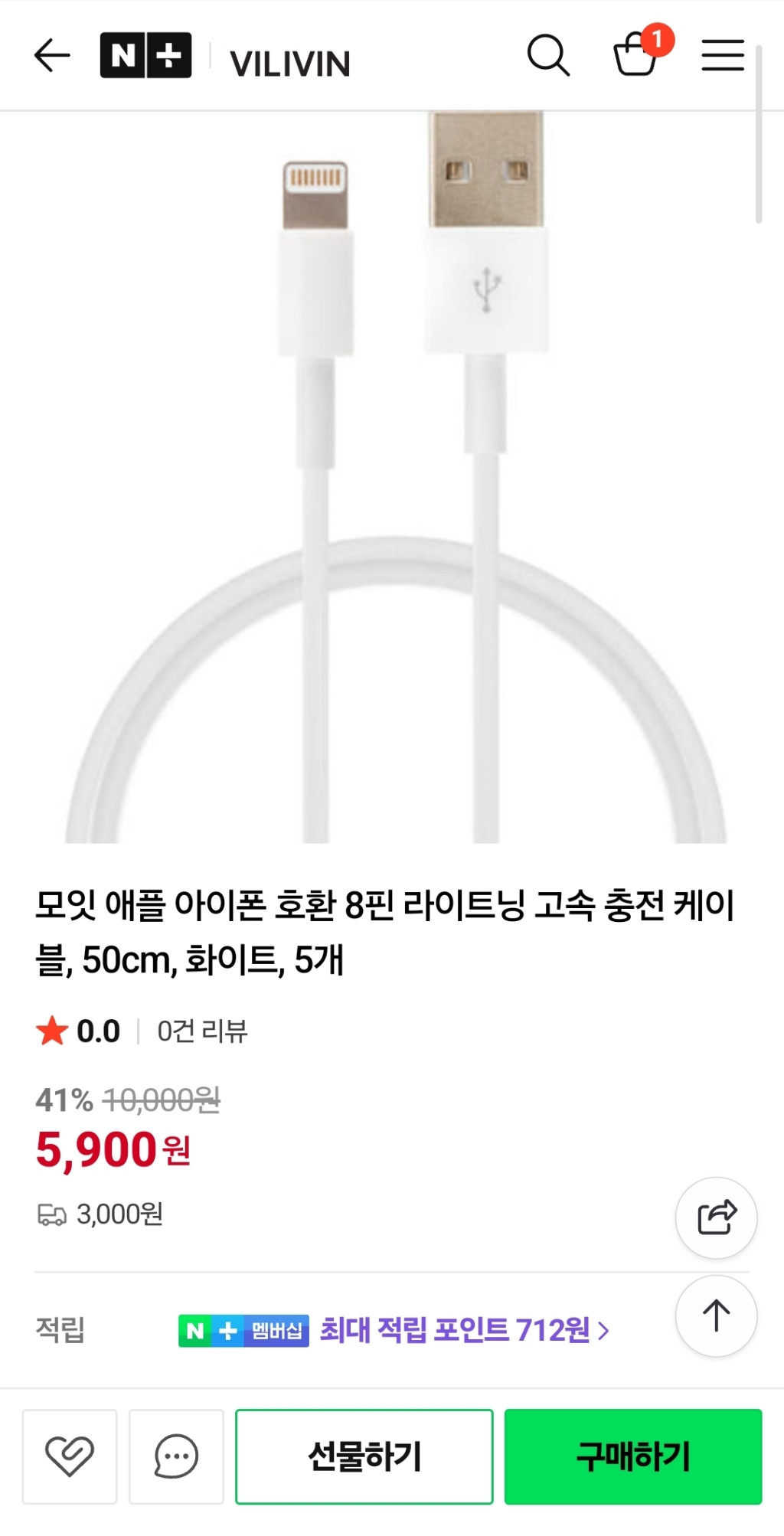Tap 선물하기 to send as a gift

[364, 1456]
